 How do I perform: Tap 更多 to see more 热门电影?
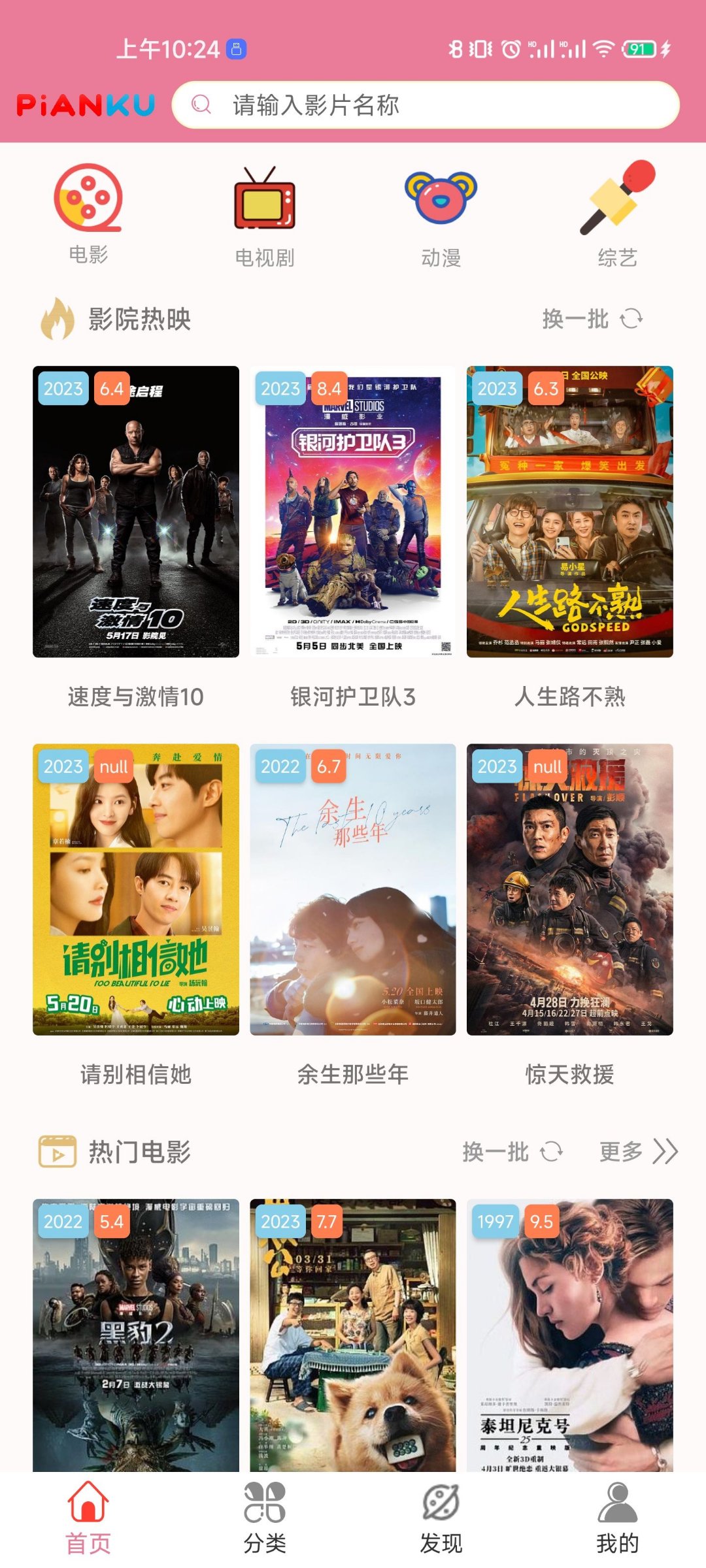click(638, 1151)
